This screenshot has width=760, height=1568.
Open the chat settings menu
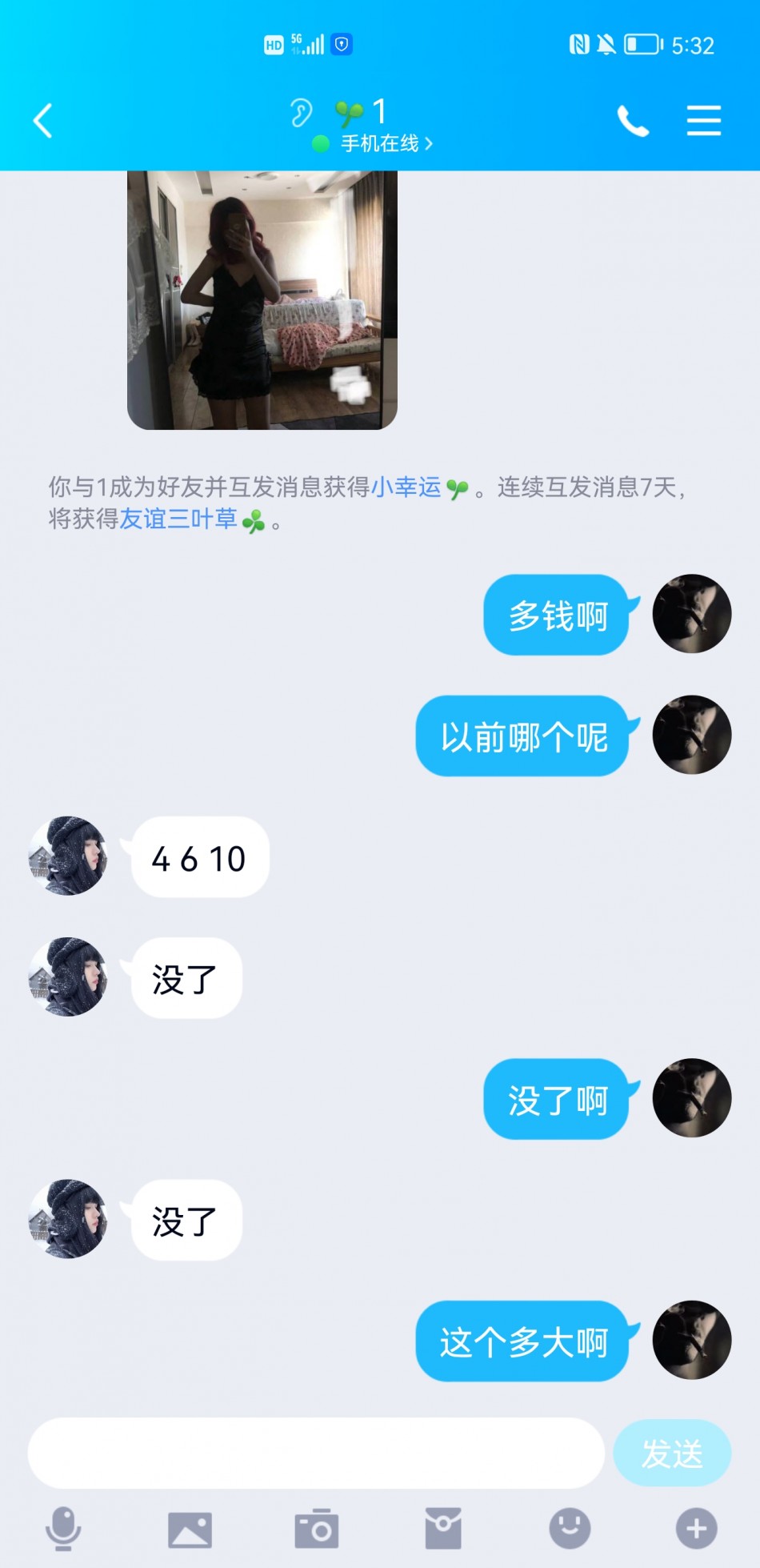(703, 121)
